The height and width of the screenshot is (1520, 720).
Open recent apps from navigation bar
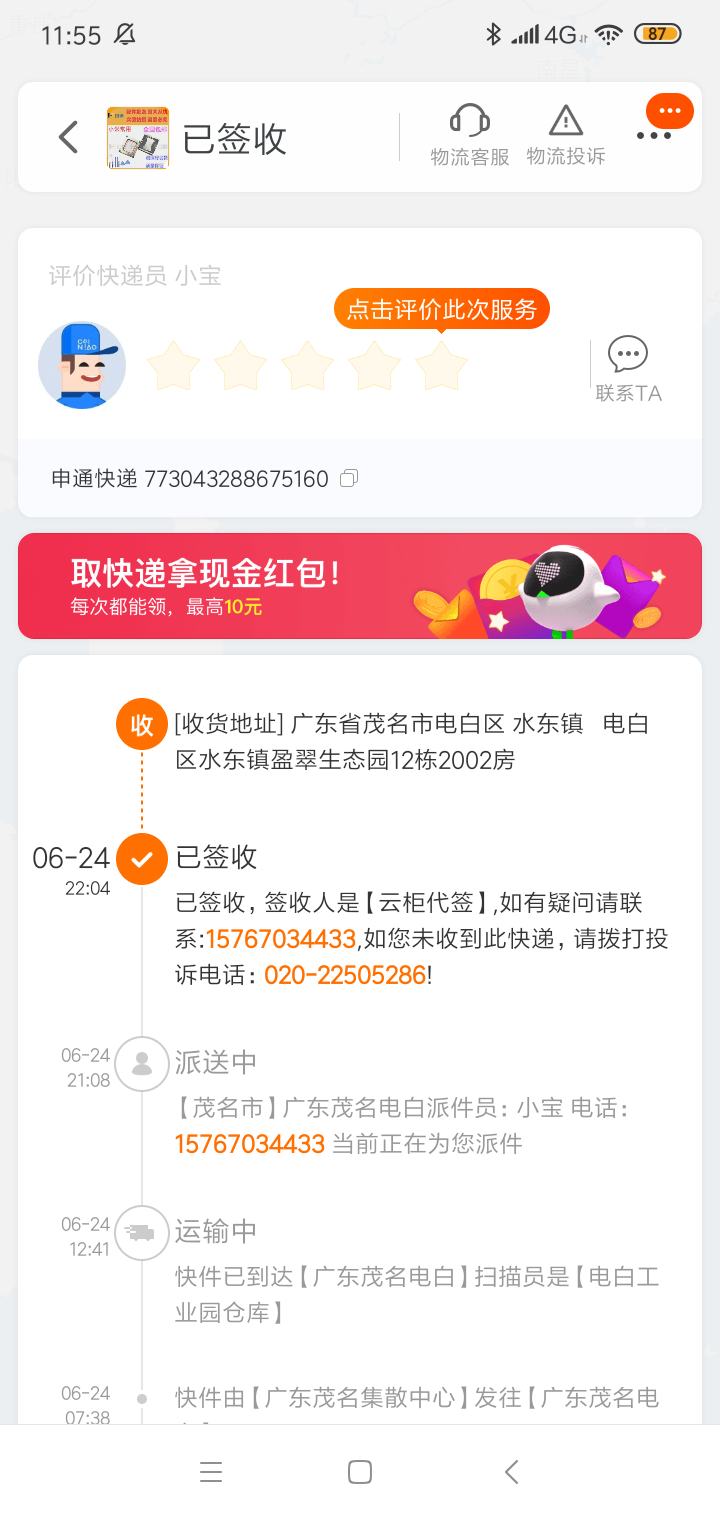[210, 1472]
